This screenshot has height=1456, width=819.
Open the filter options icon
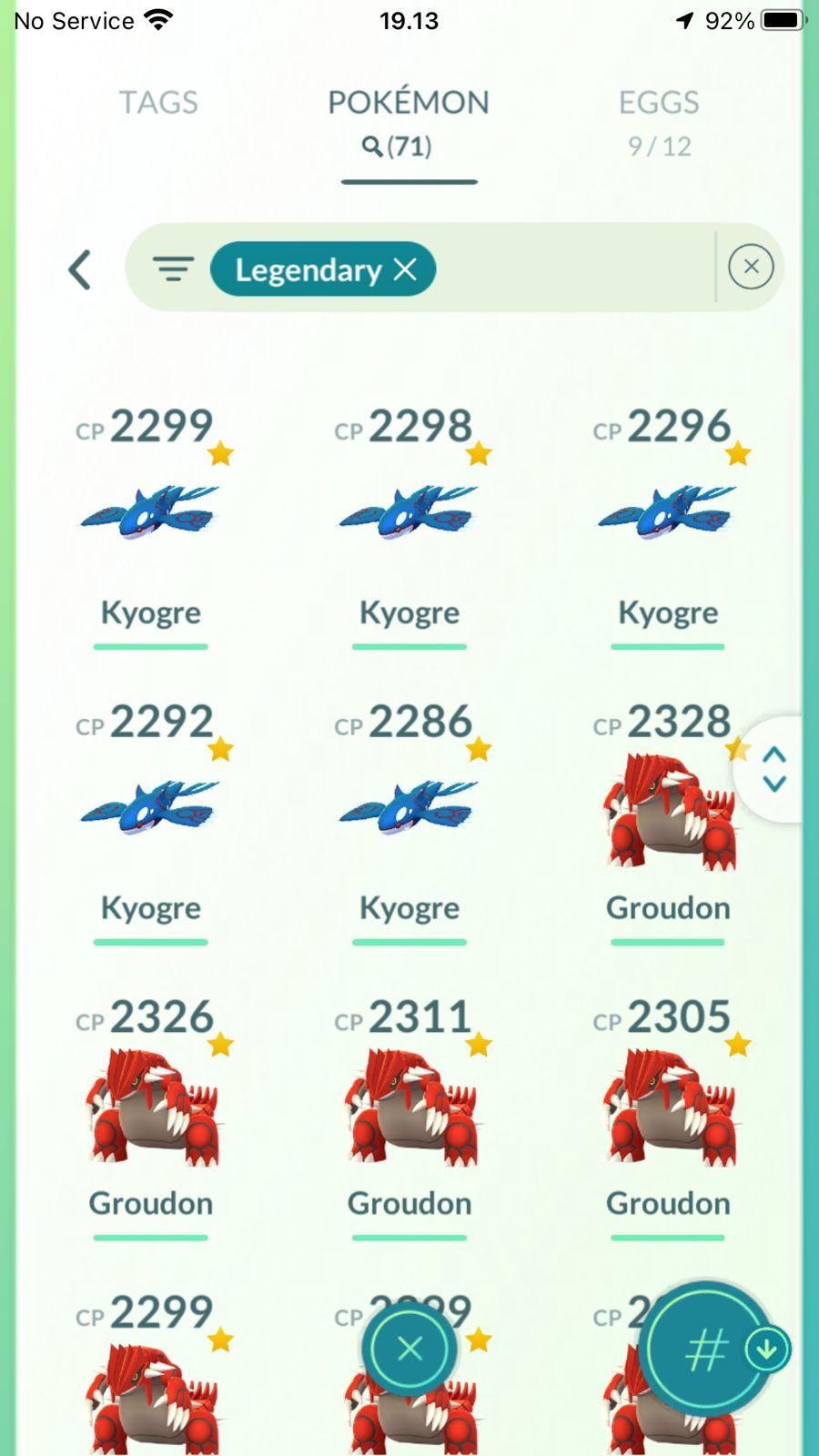[x=173, y=269]
